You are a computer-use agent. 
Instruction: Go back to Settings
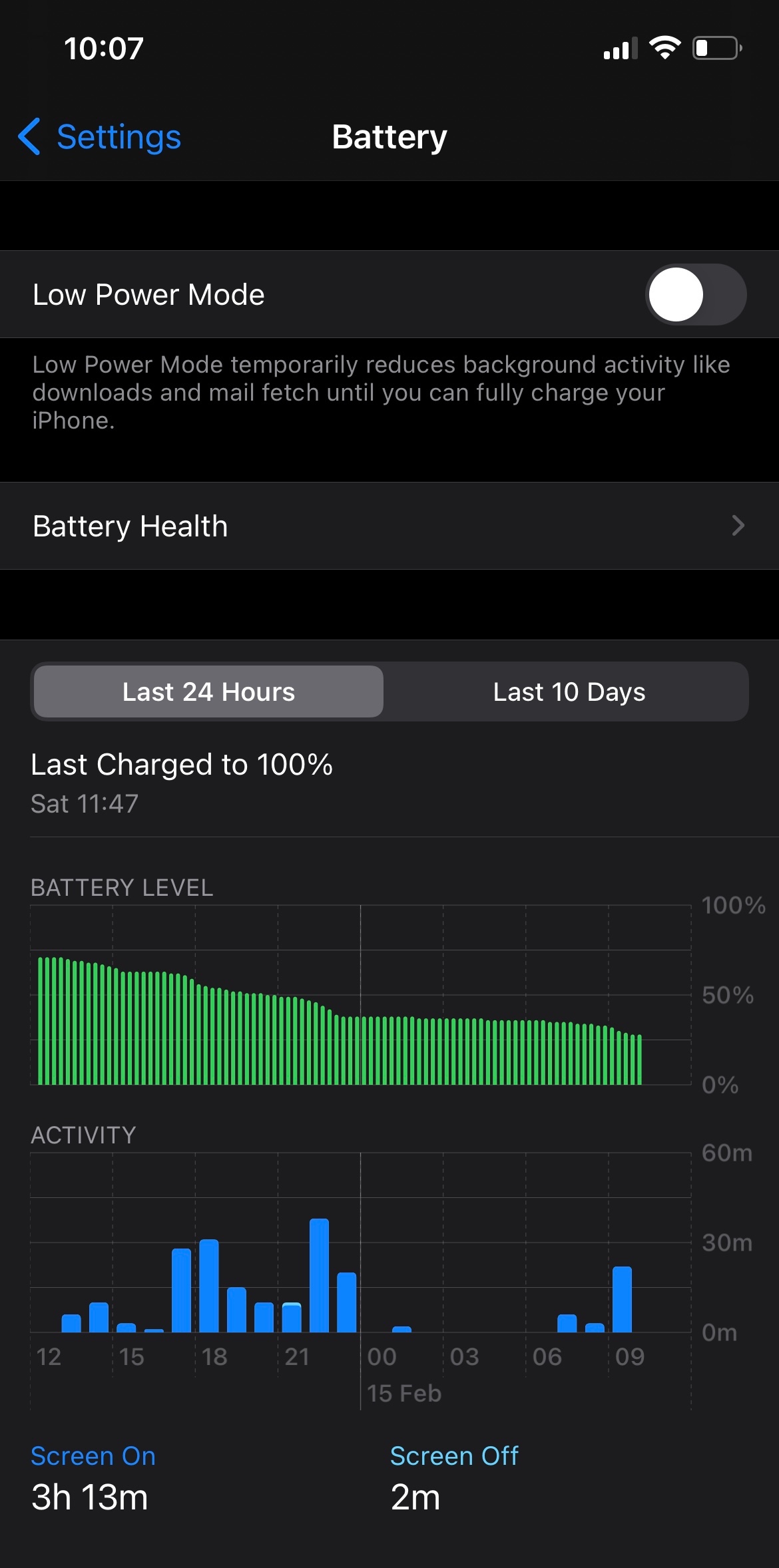[x=100, y=137]
